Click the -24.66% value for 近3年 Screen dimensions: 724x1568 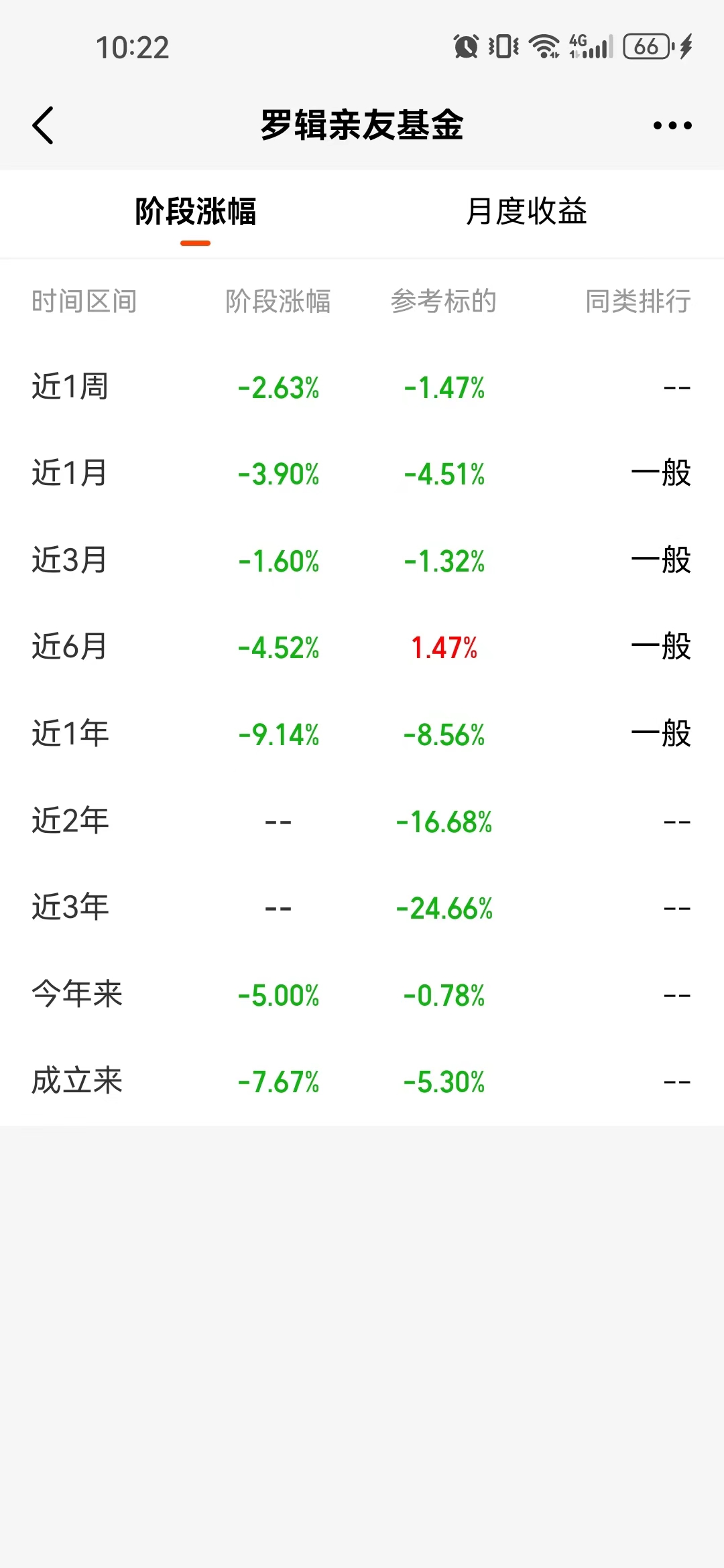click(x=444, y=907)
